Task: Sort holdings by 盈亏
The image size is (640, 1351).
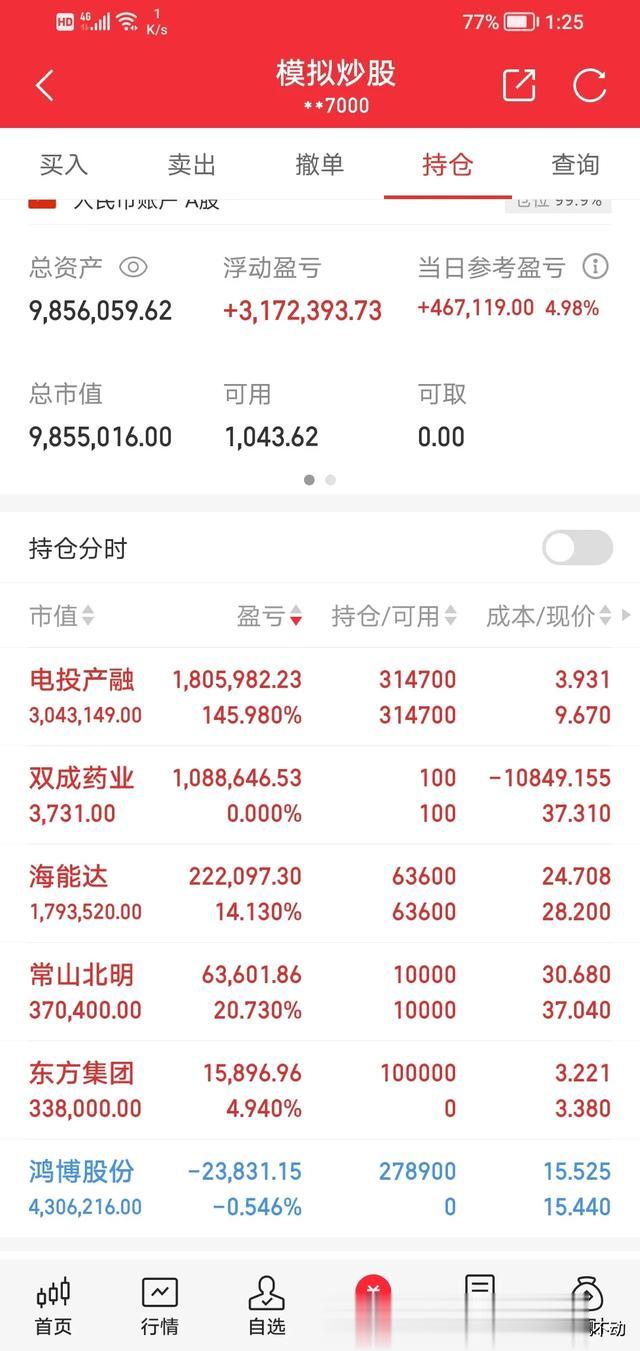Action: point(269,616)
